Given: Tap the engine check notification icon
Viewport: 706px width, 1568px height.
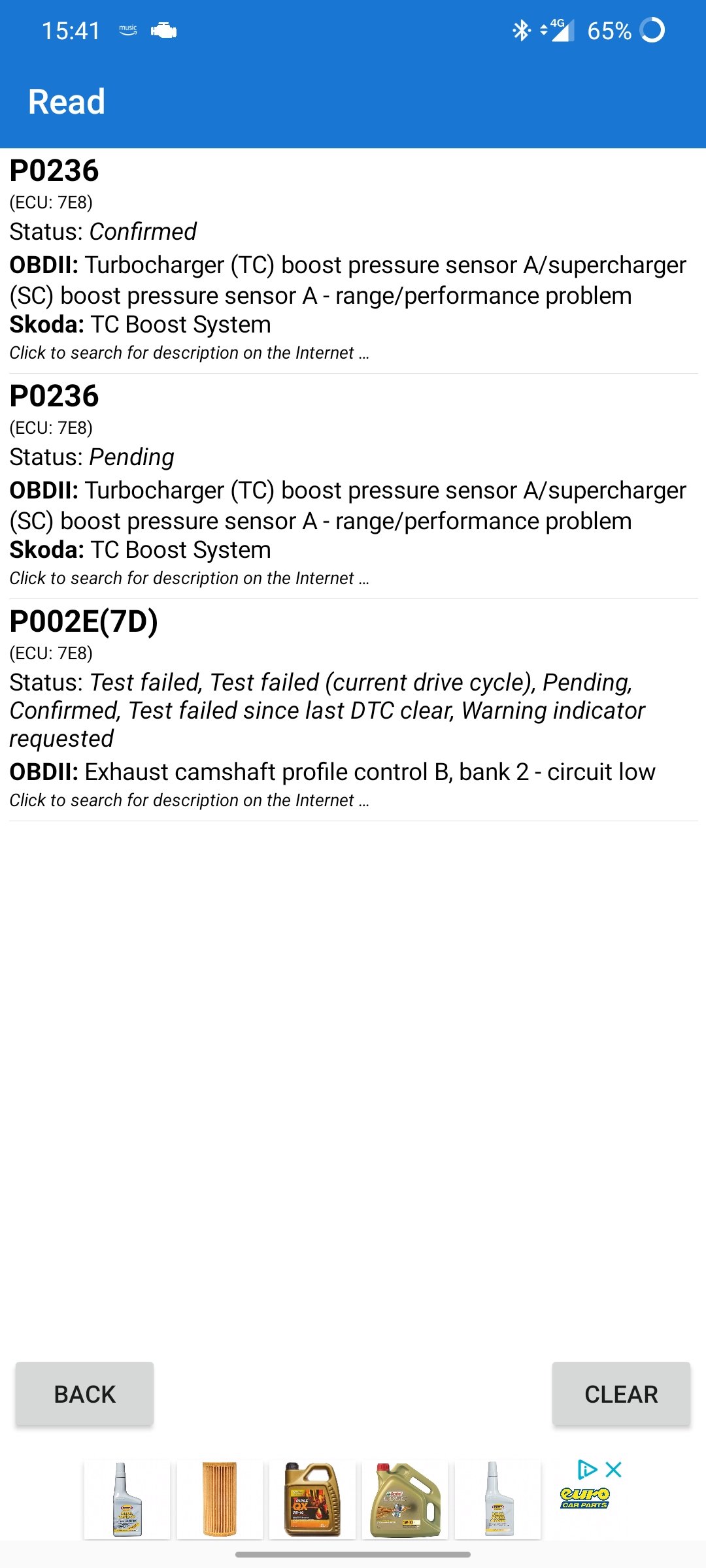Looking at the screenshot, I should coord(163,29).
